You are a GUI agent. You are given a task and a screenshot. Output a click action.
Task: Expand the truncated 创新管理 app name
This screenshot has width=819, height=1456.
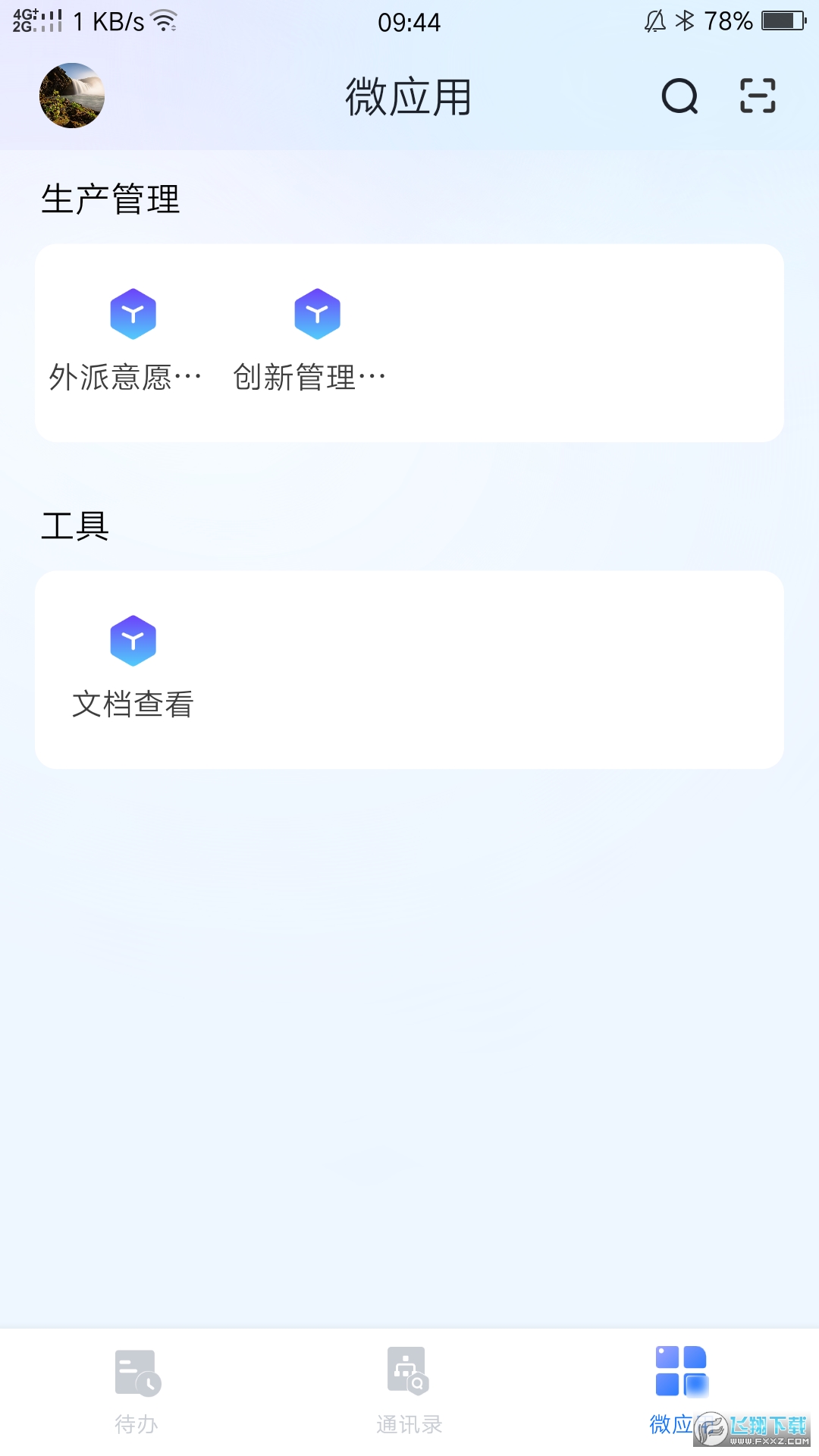click(x=309, y=375)
